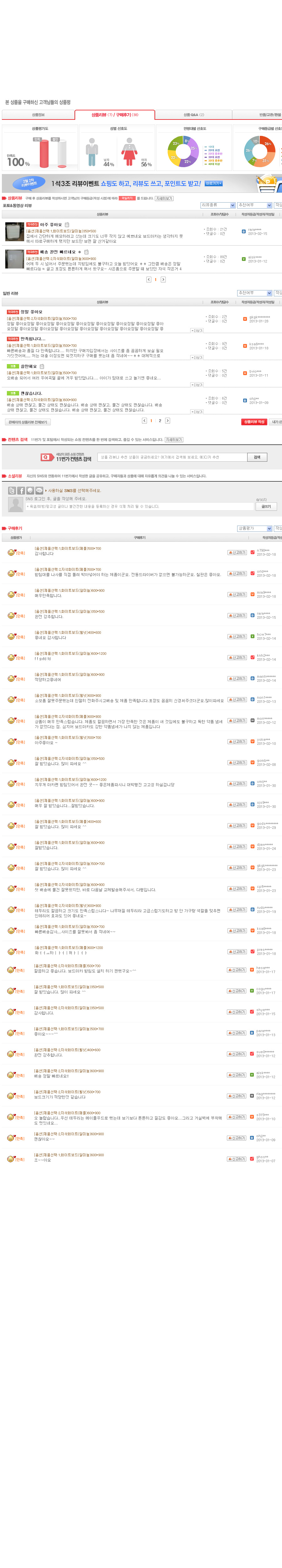This screenshot has width=282, height=1568.
Task: Open the review titled 만족합니다...
Action: tap(33, 339)
